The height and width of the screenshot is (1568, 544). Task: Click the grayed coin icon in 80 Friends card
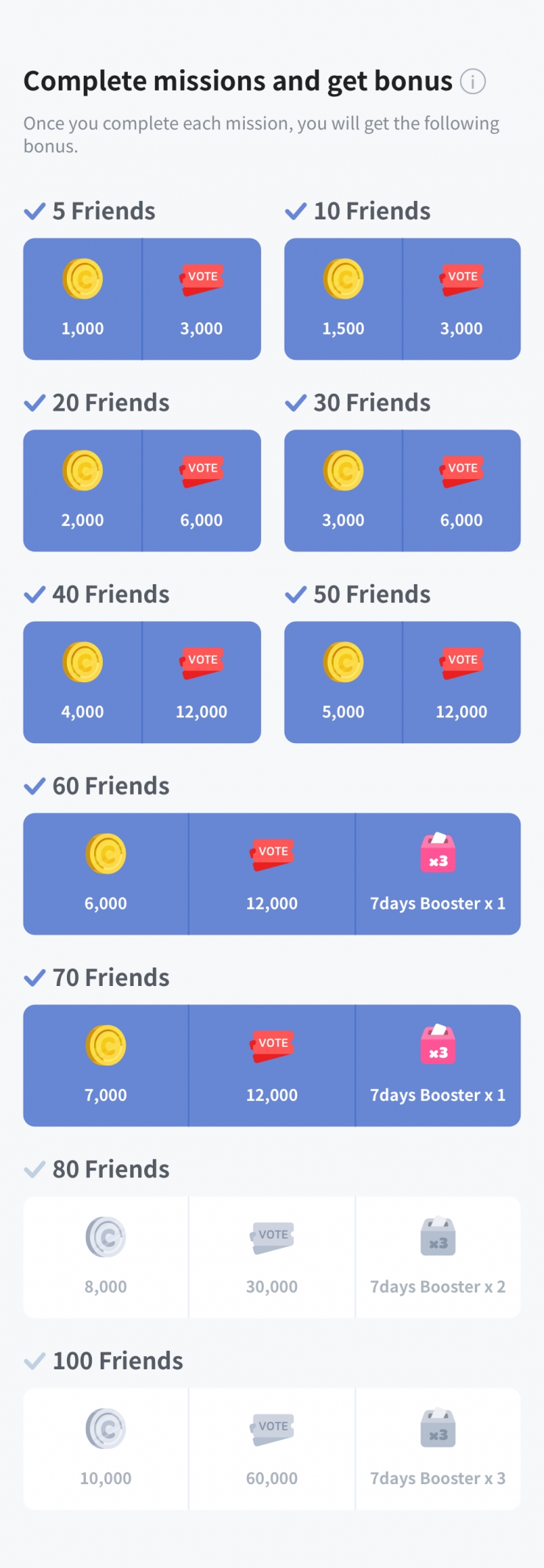(x=104, y=1236)
